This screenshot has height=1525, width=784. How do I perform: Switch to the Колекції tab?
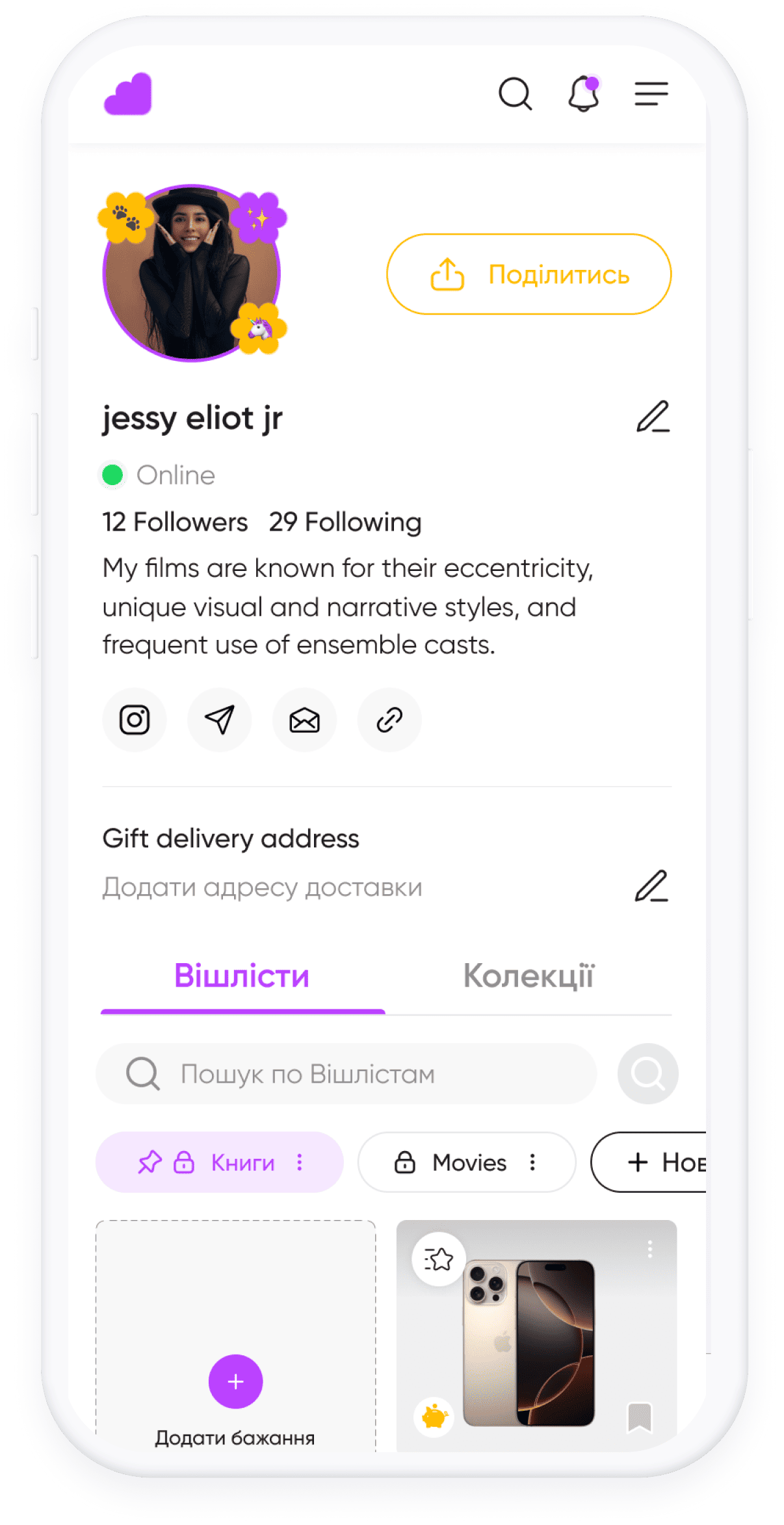point(529,977)
